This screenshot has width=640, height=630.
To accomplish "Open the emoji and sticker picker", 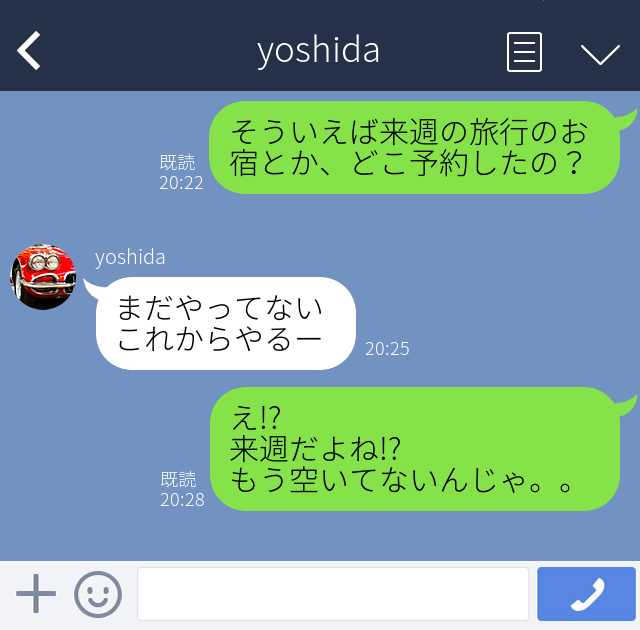I will coord(98,594).
